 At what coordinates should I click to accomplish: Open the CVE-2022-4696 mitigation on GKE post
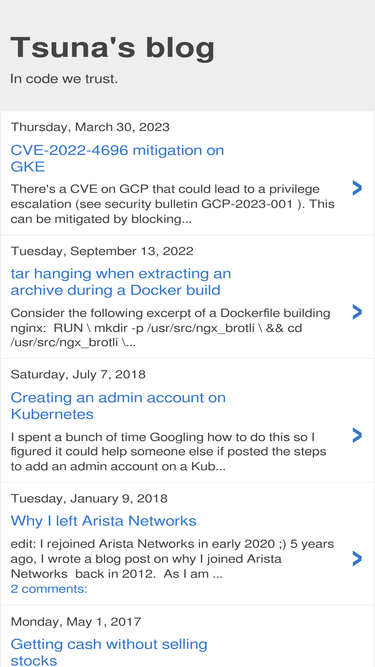pyautogui.click(x=117, y=158)
